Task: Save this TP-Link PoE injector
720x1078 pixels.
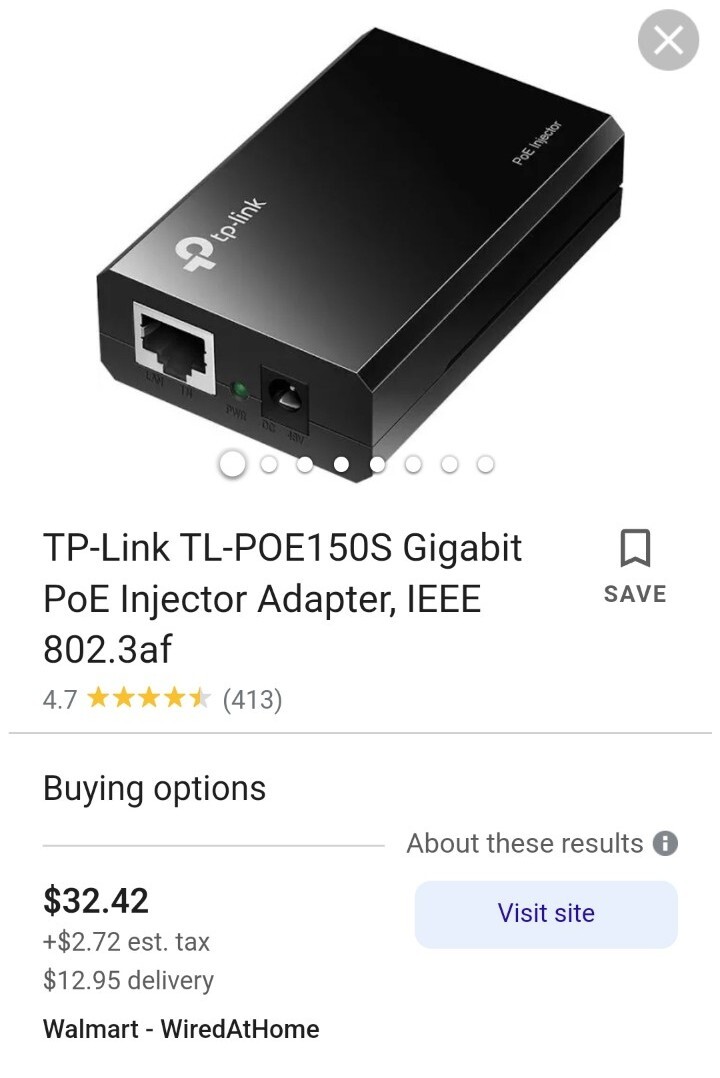Action: 635,566
